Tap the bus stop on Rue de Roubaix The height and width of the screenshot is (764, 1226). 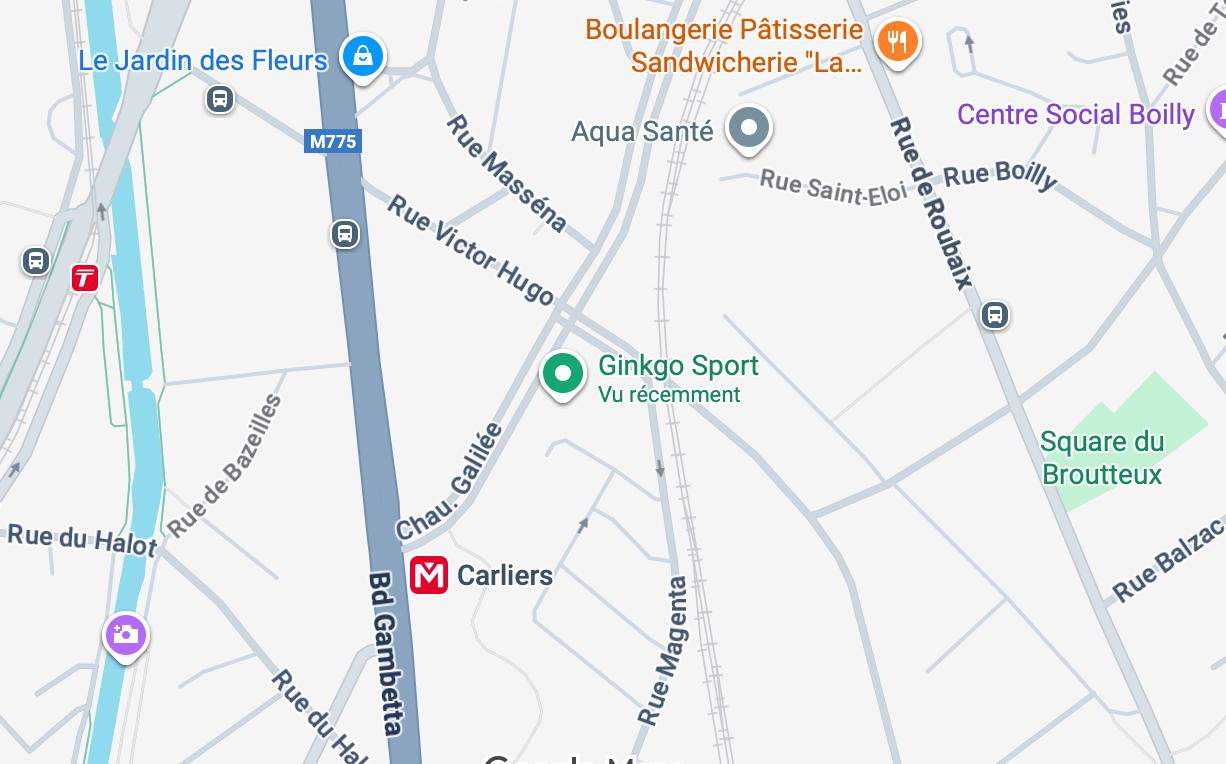coord(994,315)
